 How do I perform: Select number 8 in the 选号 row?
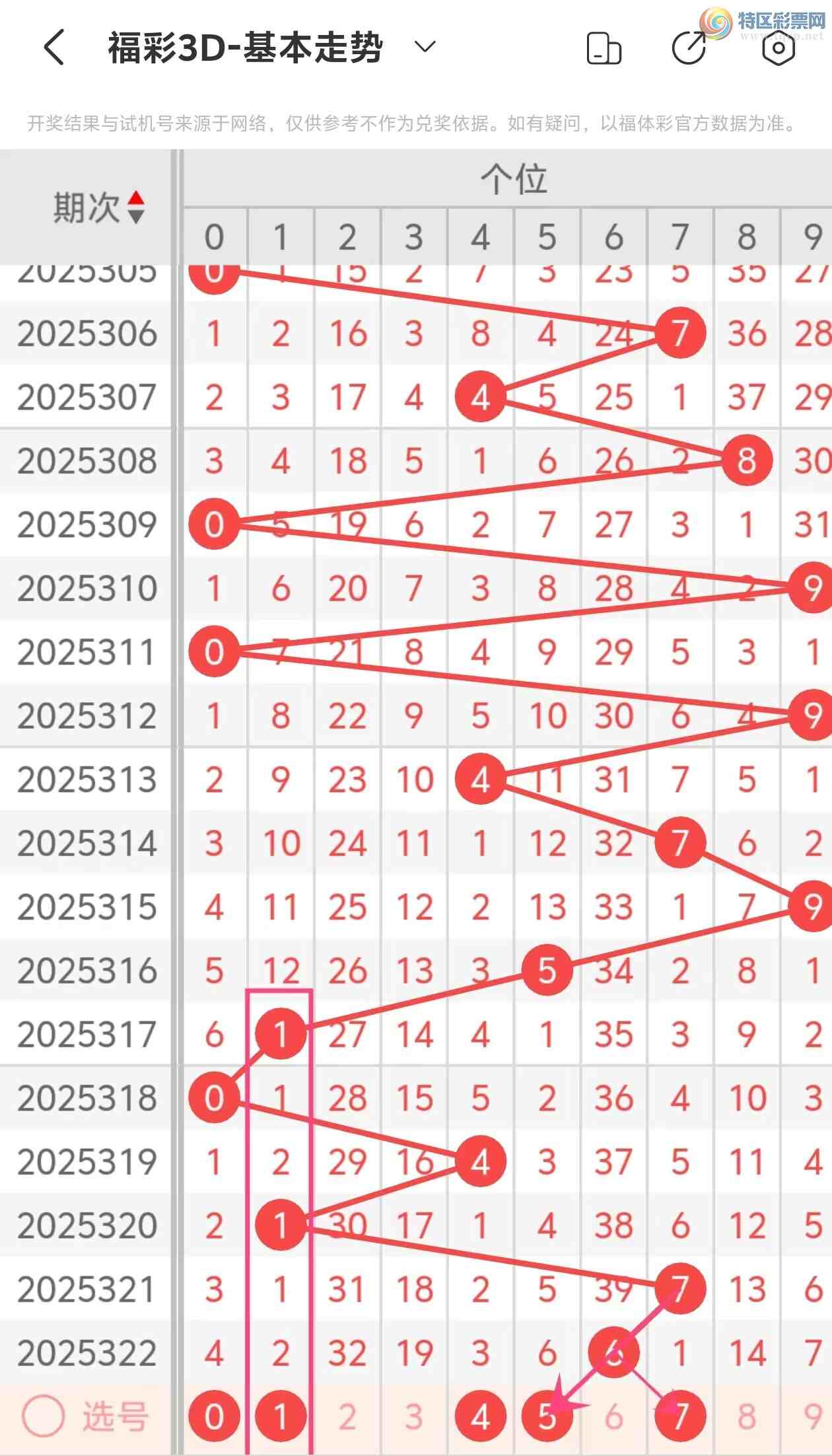pyautogui.click(x=747, y=1416)
